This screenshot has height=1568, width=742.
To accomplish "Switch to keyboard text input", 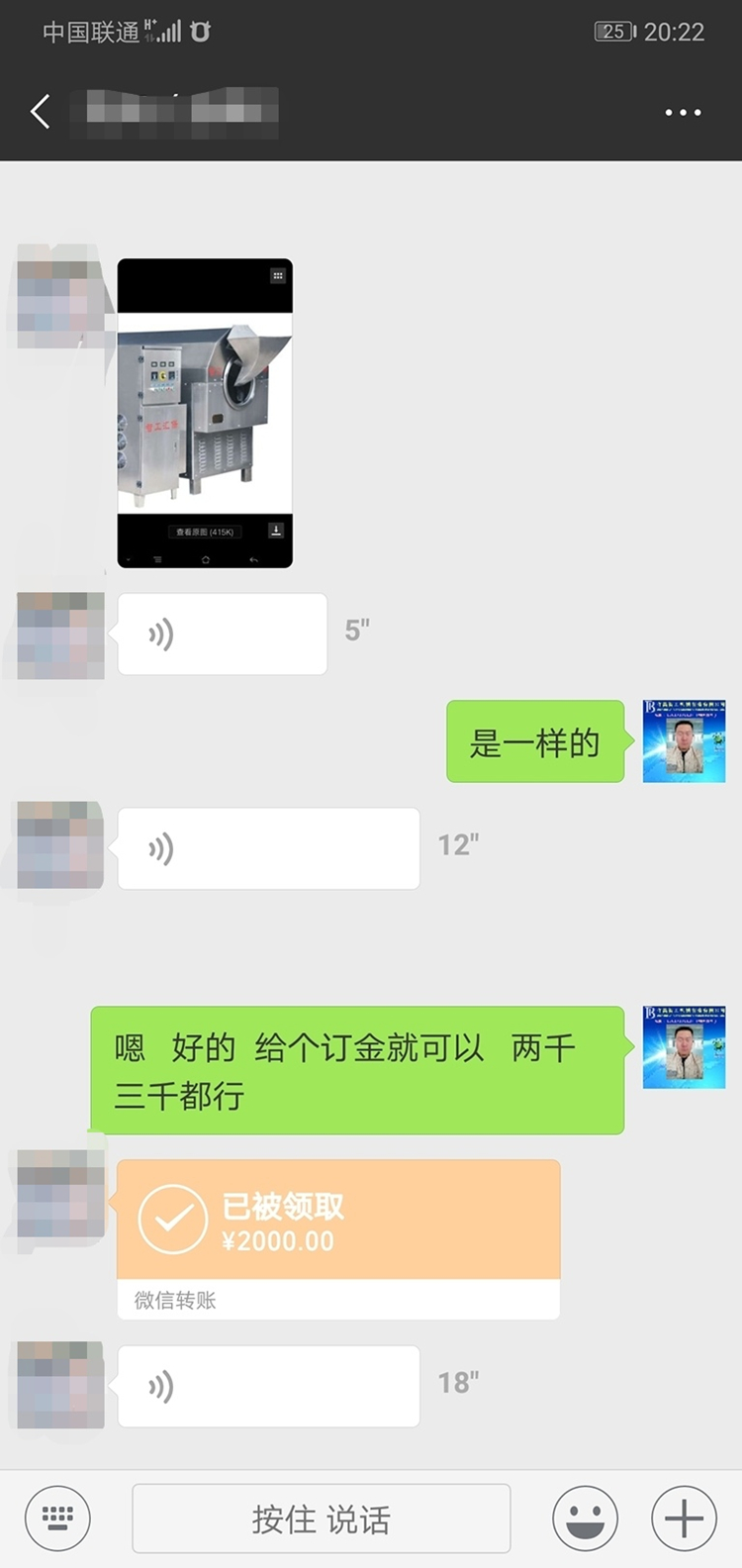I will pos(57,1518).
